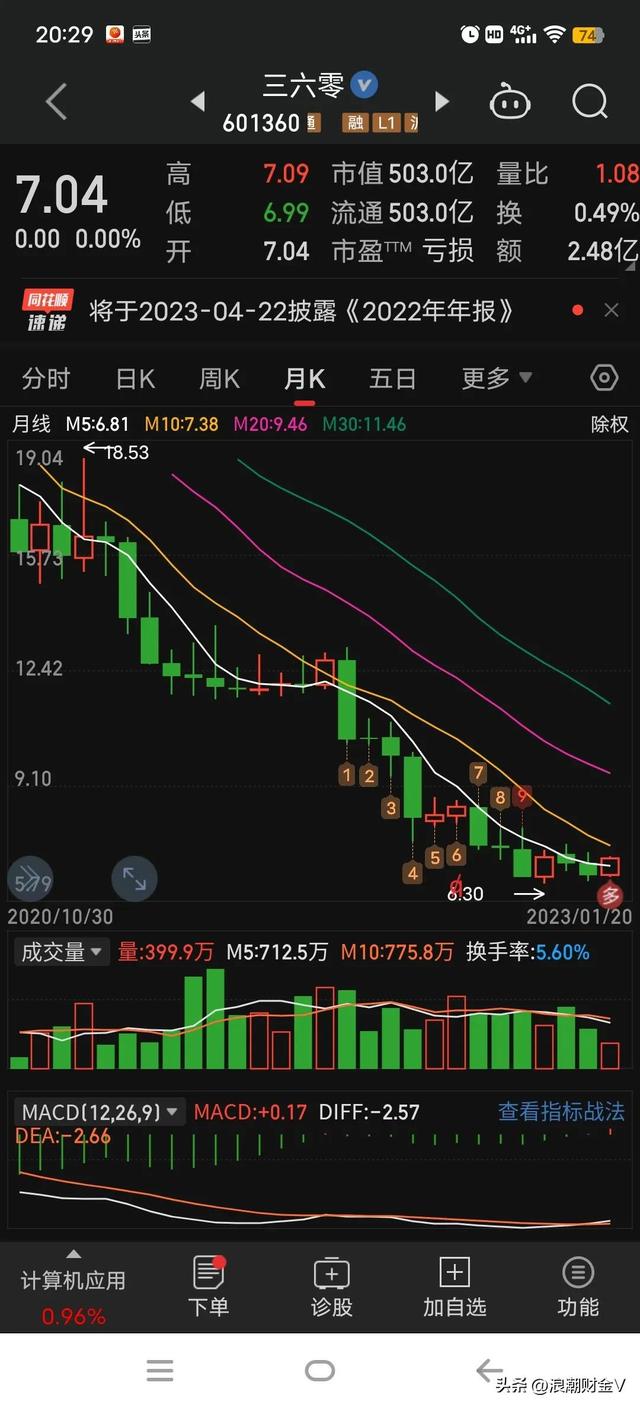Switch to the 分时 chart tab
Image resolution: width=640 pixels, height=1408 pixels.
46,379
